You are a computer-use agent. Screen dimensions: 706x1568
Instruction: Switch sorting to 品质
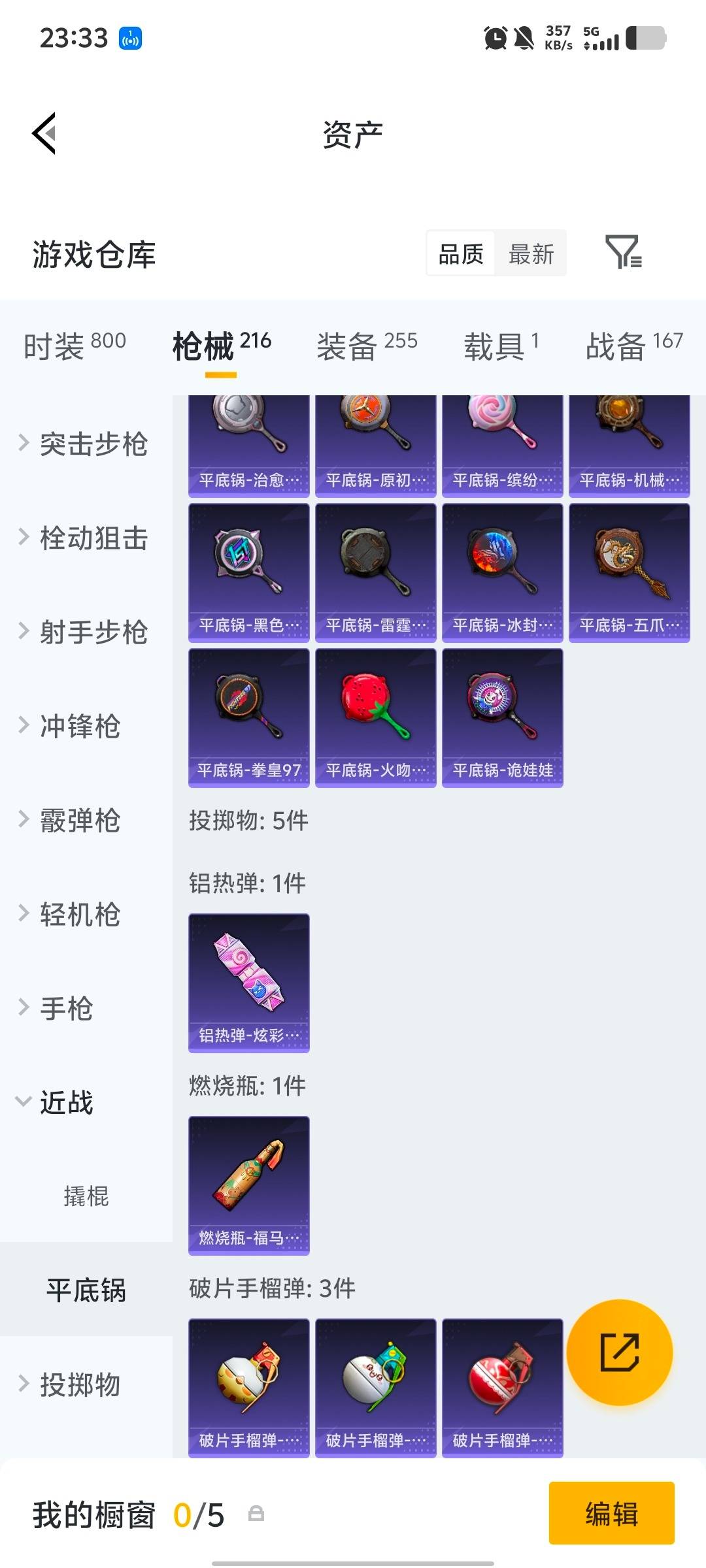(460, 254)
